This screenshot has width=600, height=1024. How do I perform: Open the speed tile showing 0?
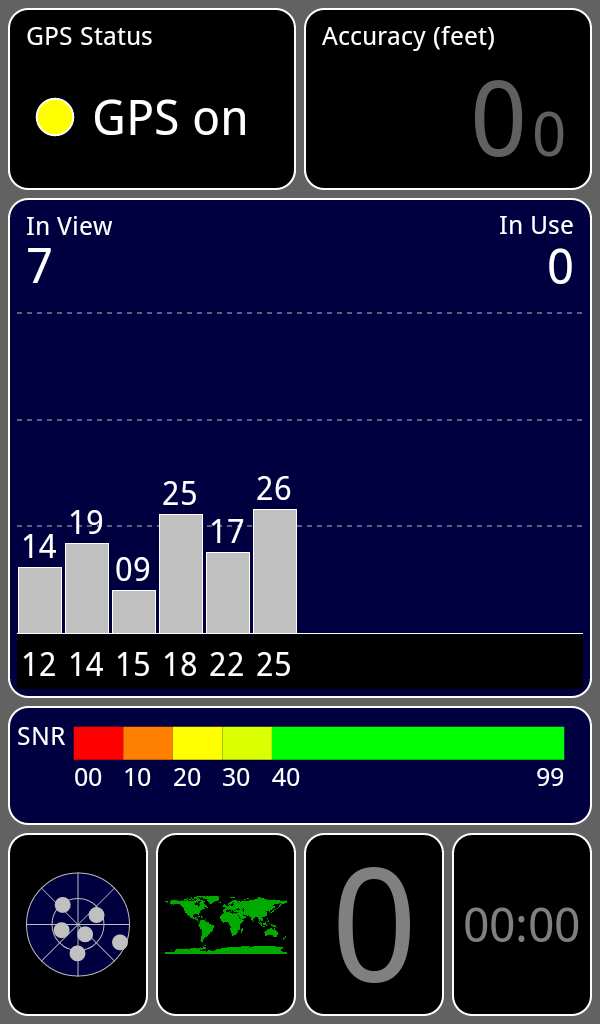374,924
